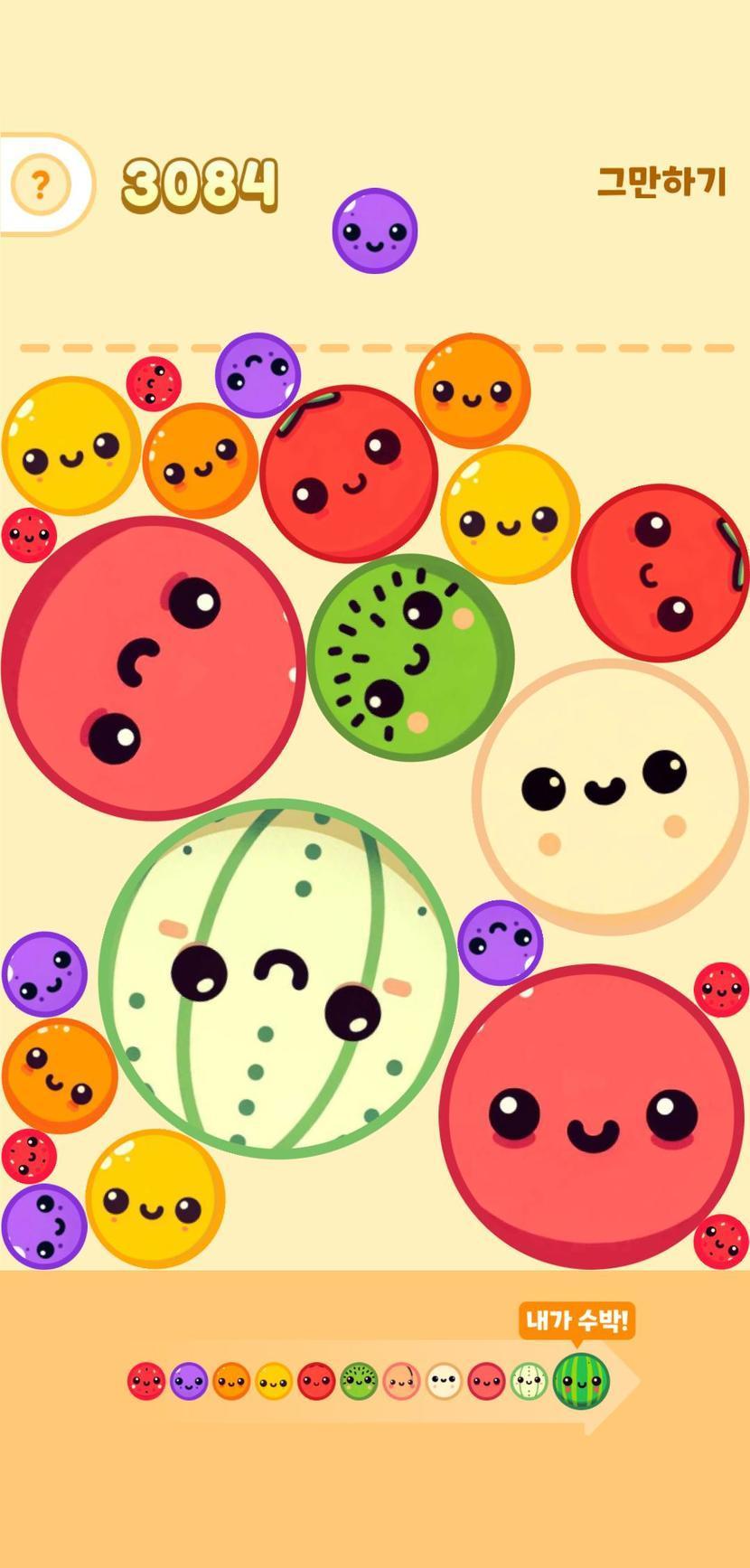Image resolution: width=750 pixels, height=1568 pixels.
Task: Tap 그만하기 to quit the game
Action: (x=661, y=182)
